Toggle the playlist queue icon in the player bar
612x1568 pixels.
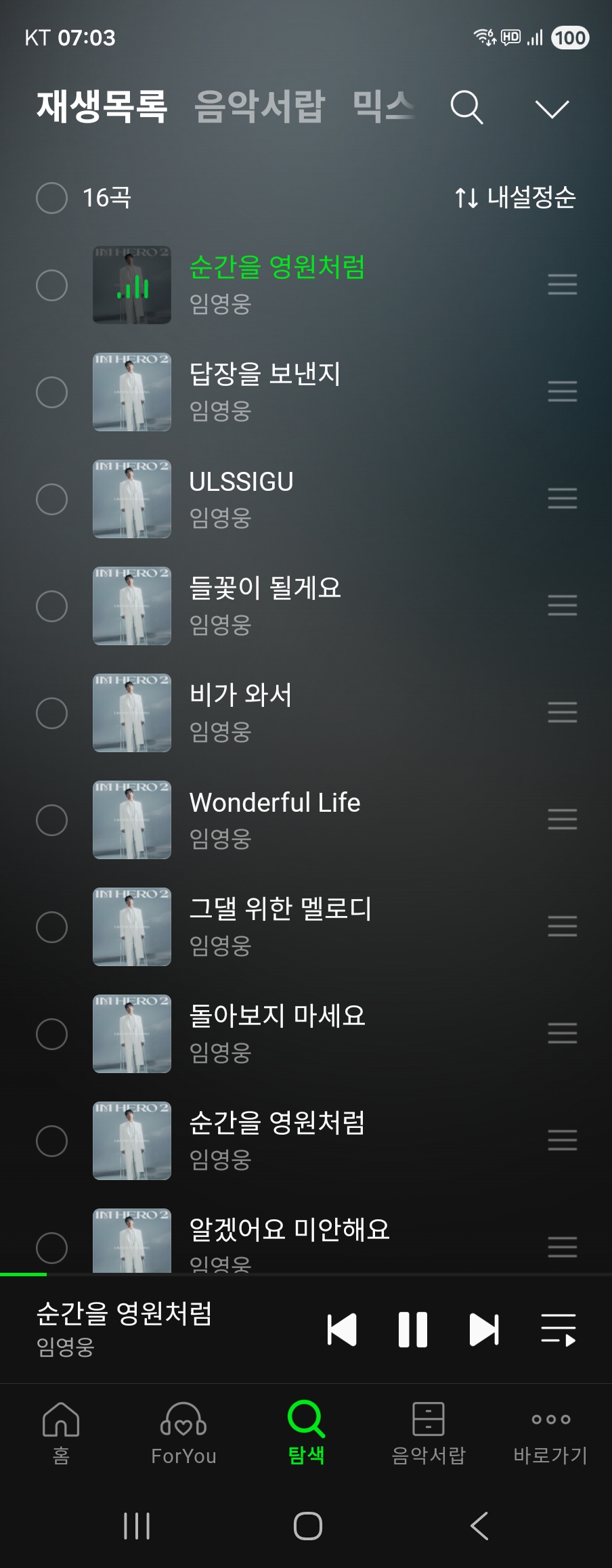[559, 1330]
